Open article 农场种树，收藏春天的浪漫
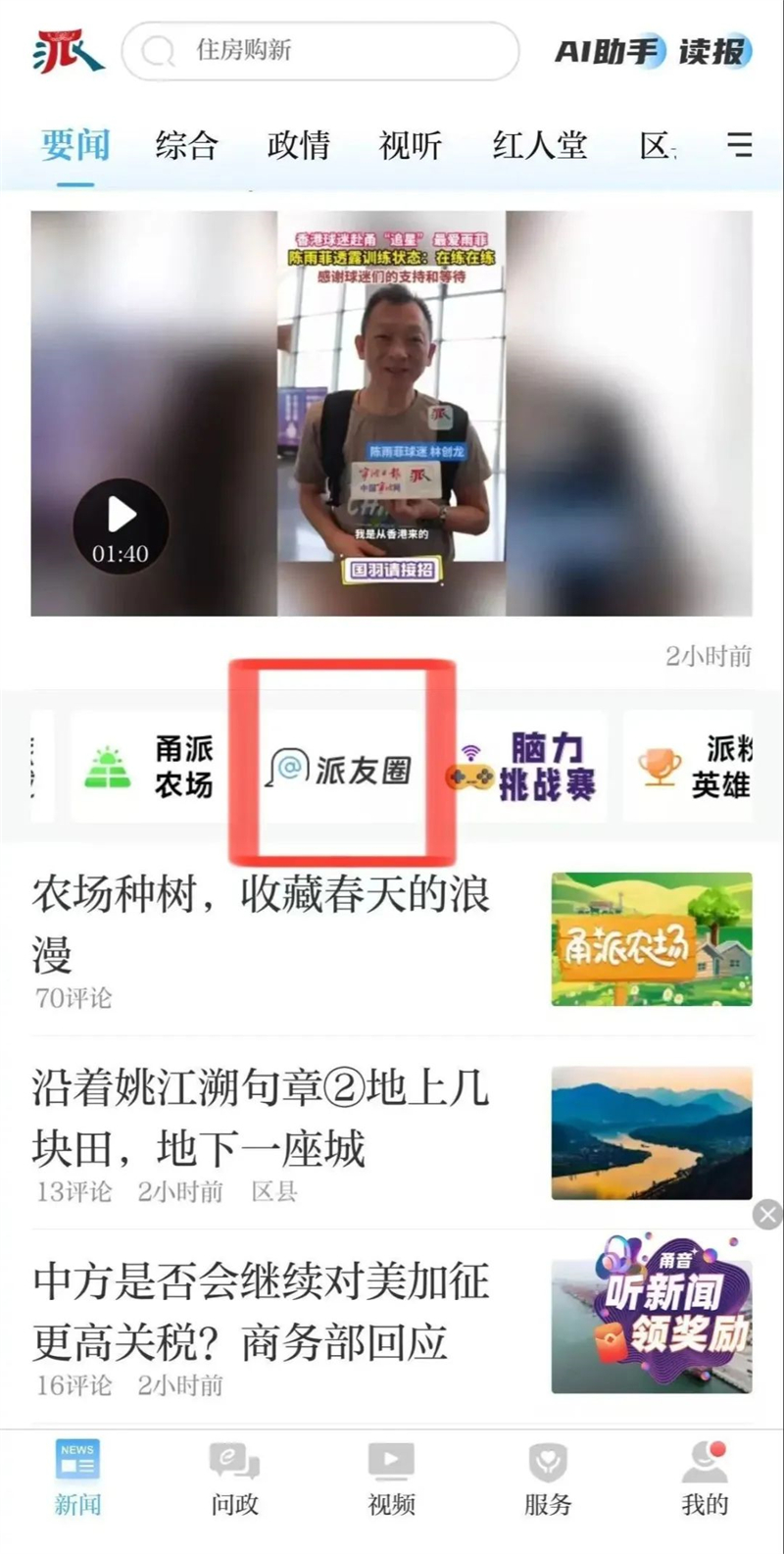 click(261, 922)
